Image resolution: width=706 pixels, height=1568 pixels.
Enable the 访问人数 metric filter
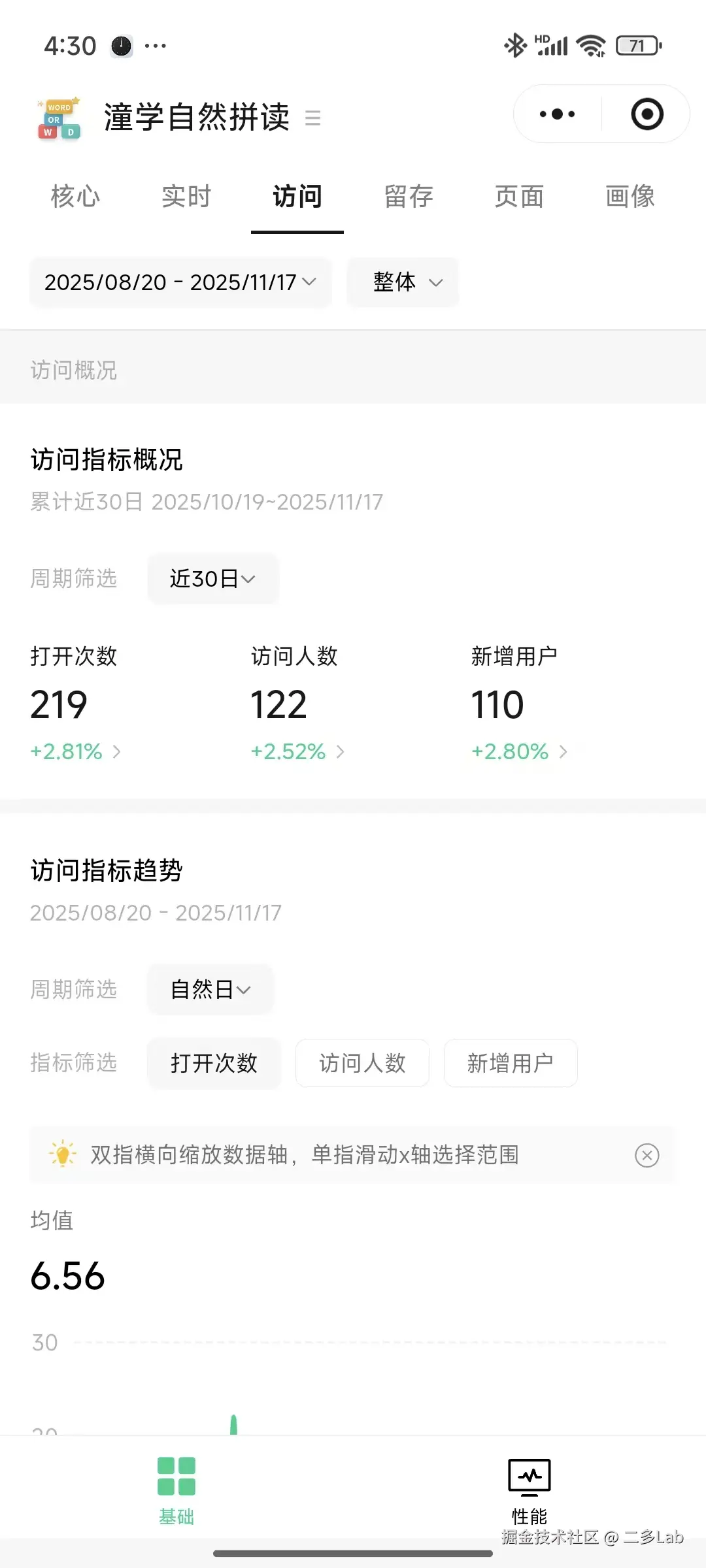[362, 1063]
